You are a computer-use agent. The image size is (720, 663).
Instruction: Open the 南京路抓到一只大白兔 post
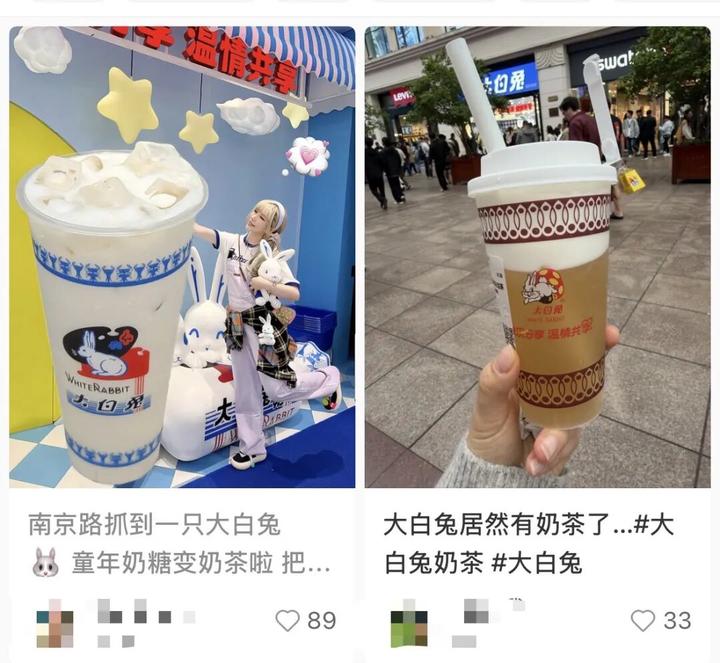(155, 524)
